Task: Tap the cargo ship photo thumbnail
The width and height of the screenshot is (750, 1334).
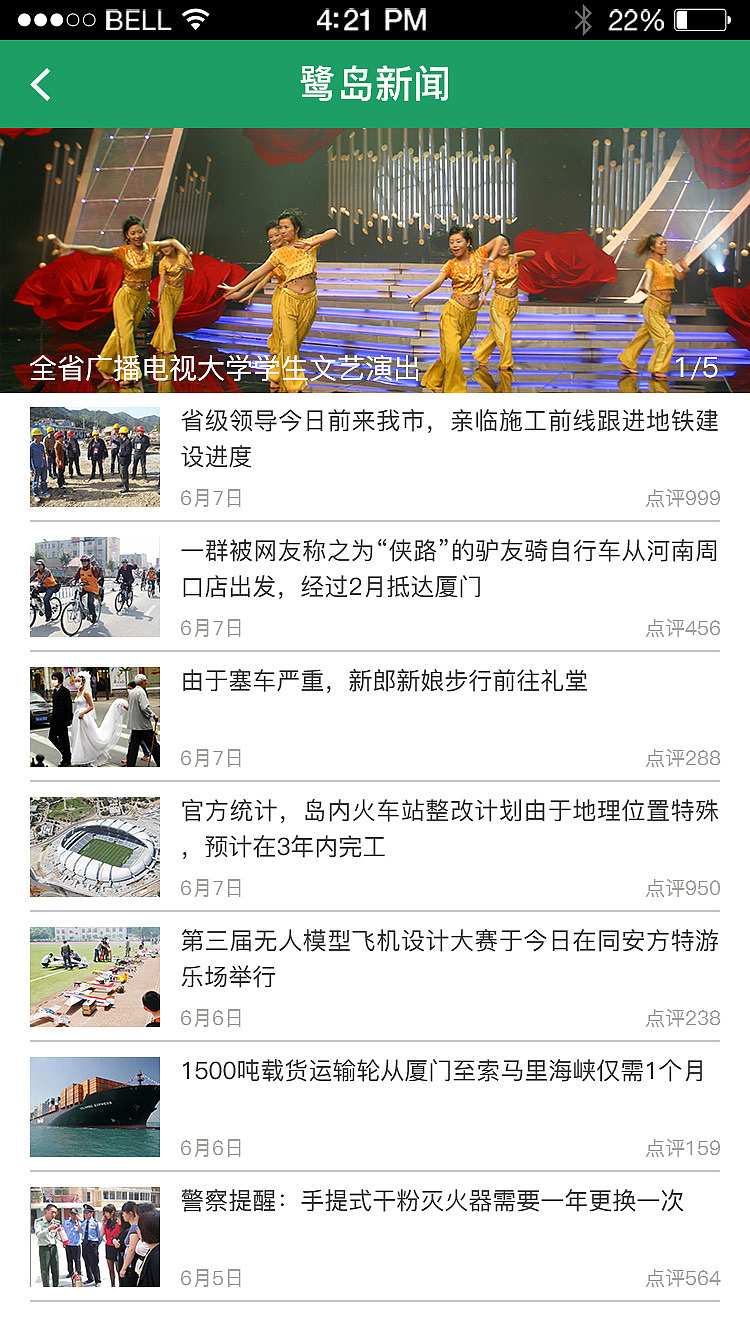Action: point(95,1106)
